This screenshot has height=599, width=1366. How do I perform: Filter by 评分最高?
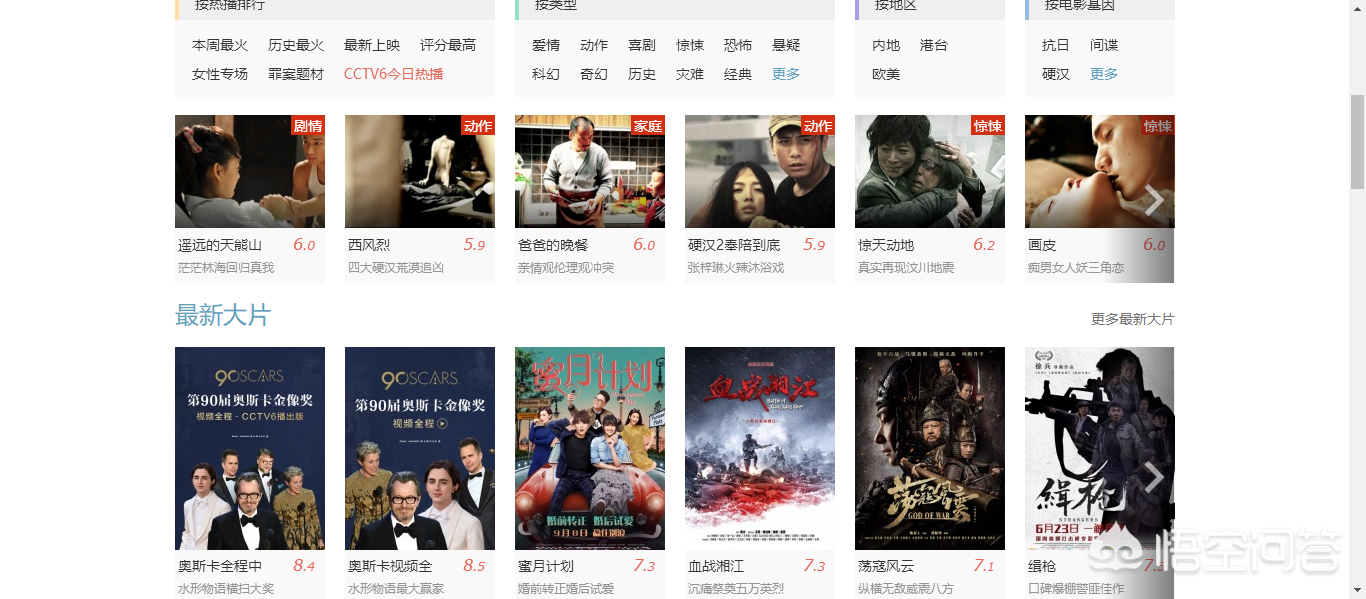tap(447, 45)
